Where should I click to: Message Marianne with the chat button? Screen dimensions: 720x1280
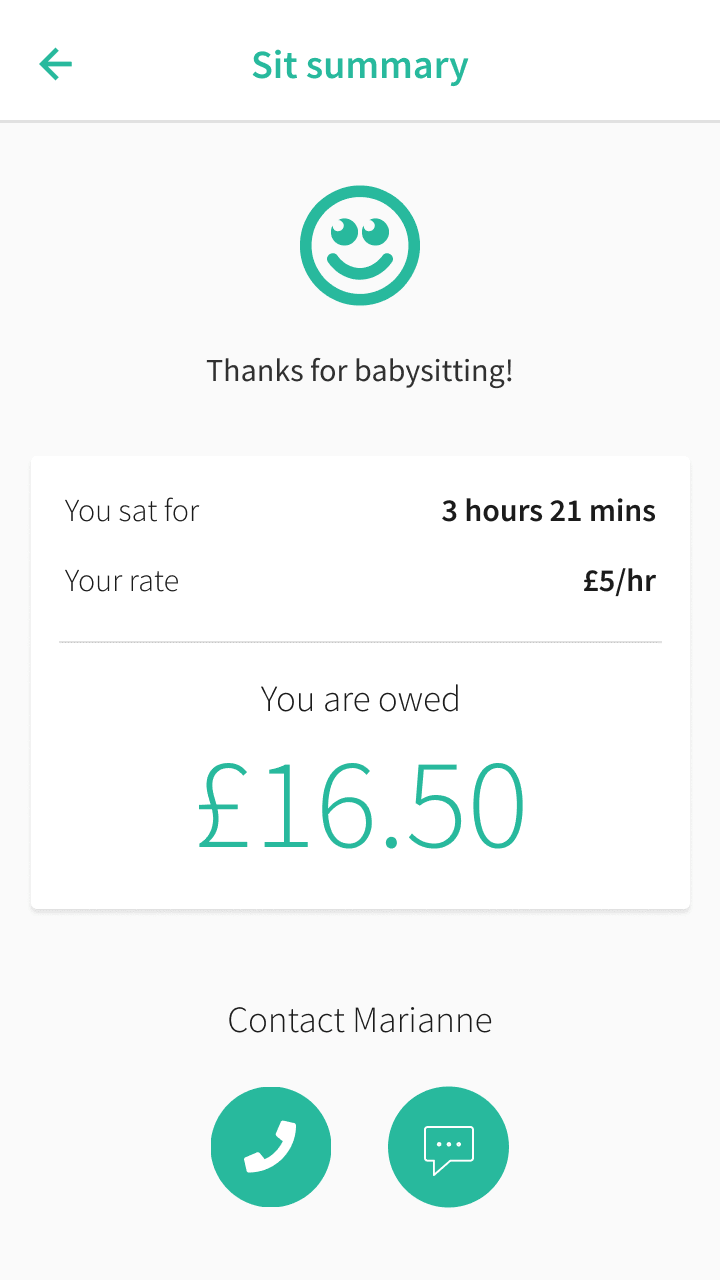coord(448,1147)
